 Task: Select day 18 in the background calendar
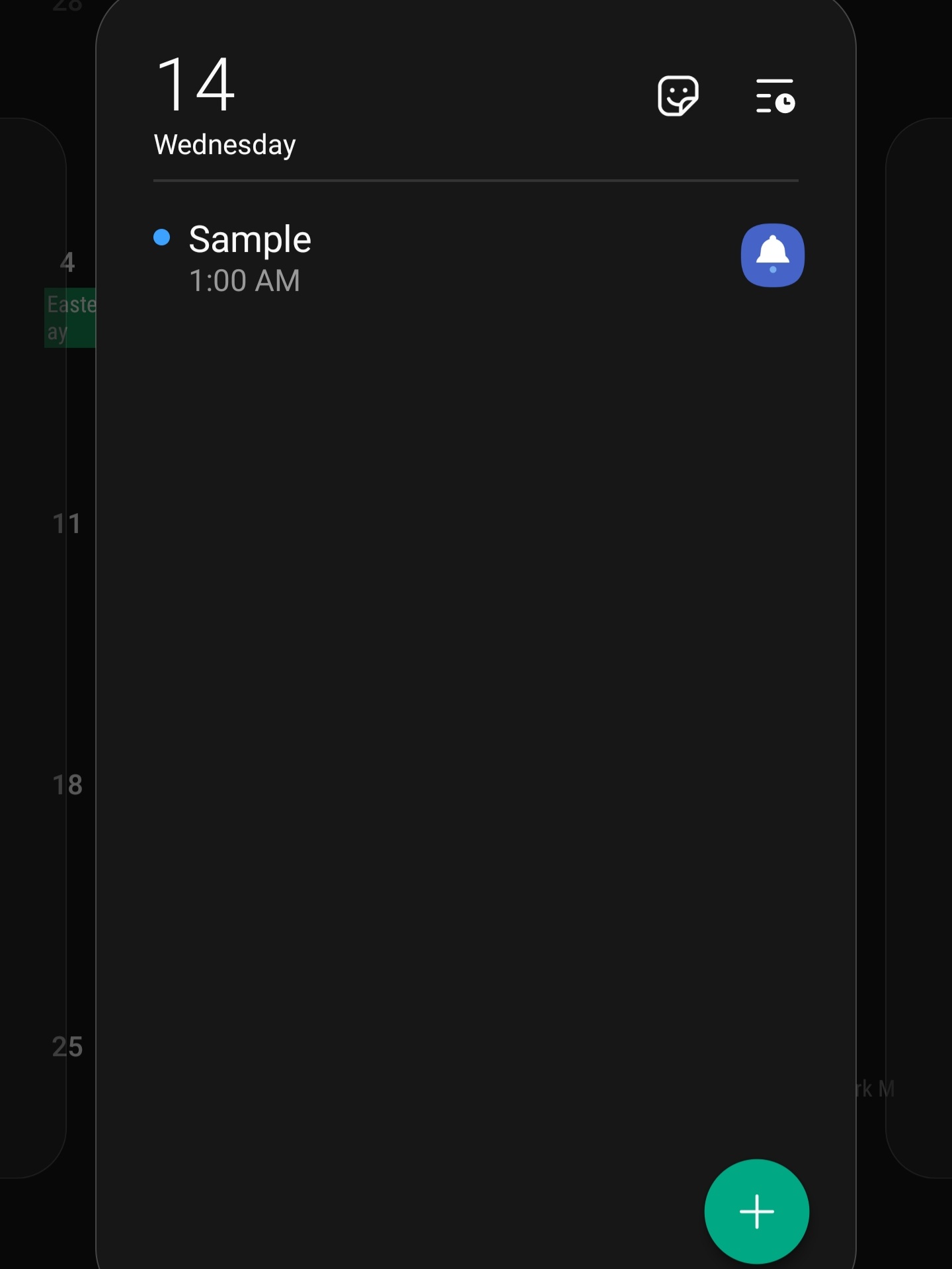(66, 785)
